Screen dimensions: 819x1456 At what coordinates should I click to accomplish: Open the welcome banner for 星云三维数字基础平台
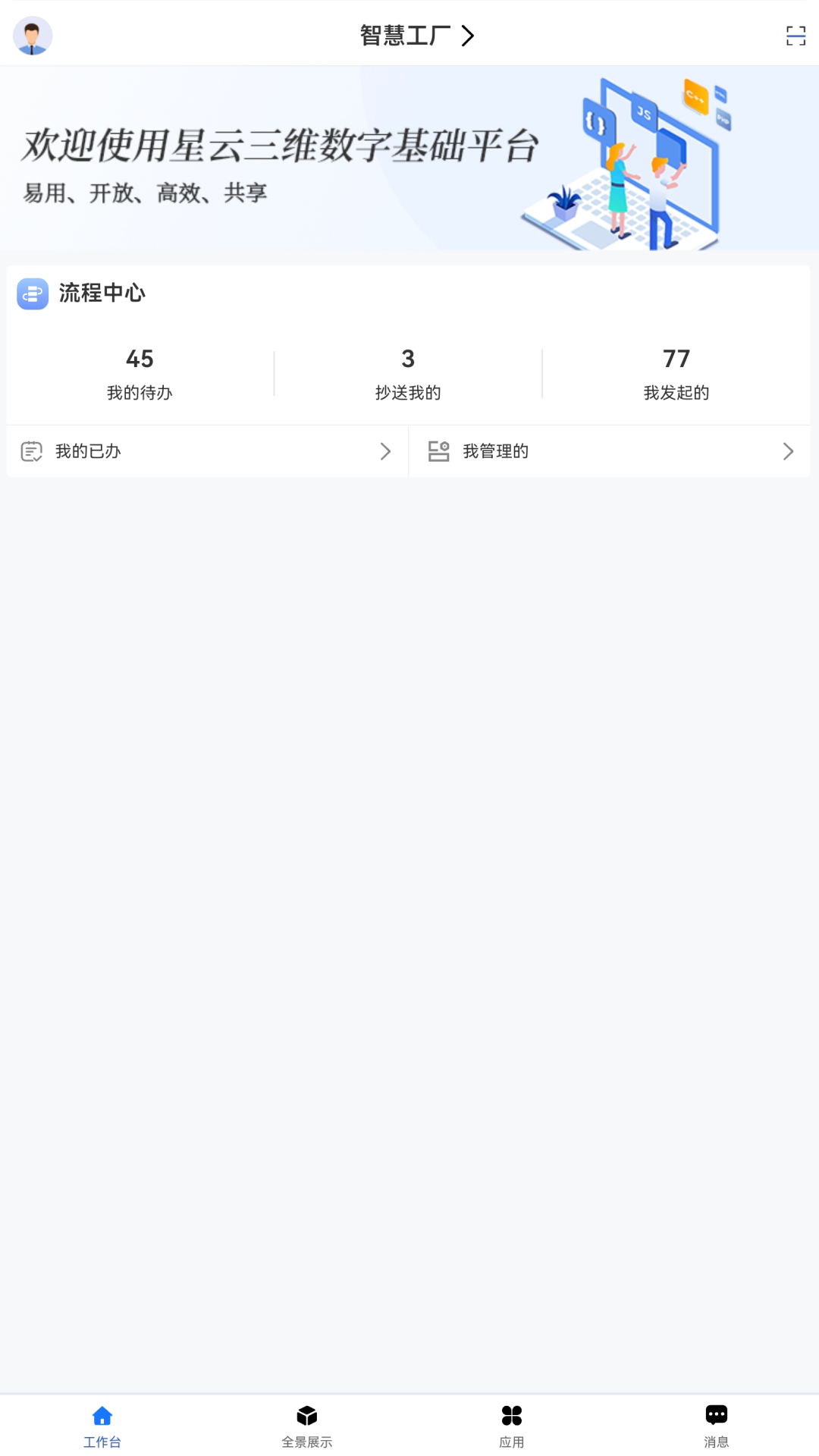409,158
